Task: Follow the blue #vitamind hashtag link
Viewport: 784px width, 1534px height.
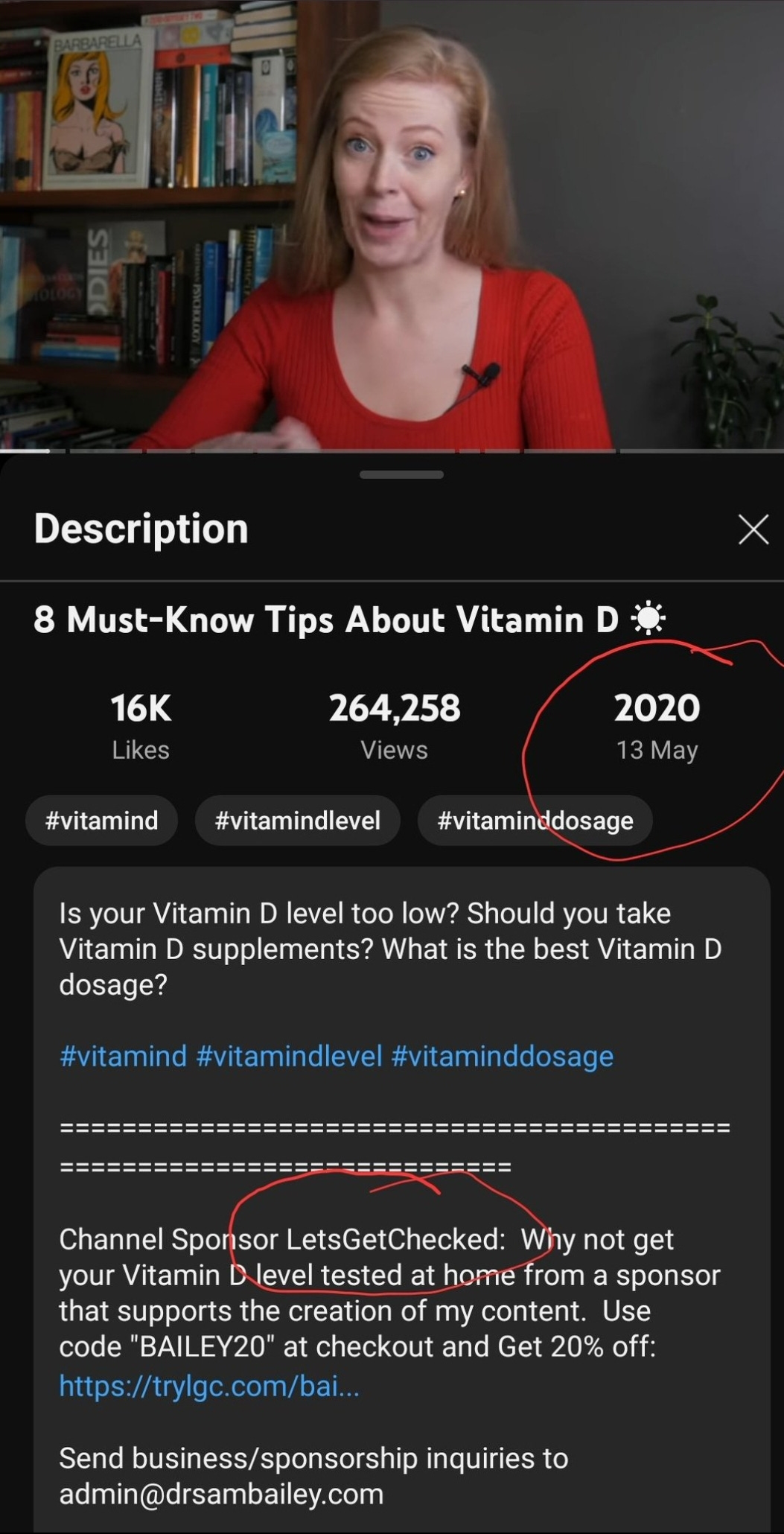Action: coord(123,1056)
